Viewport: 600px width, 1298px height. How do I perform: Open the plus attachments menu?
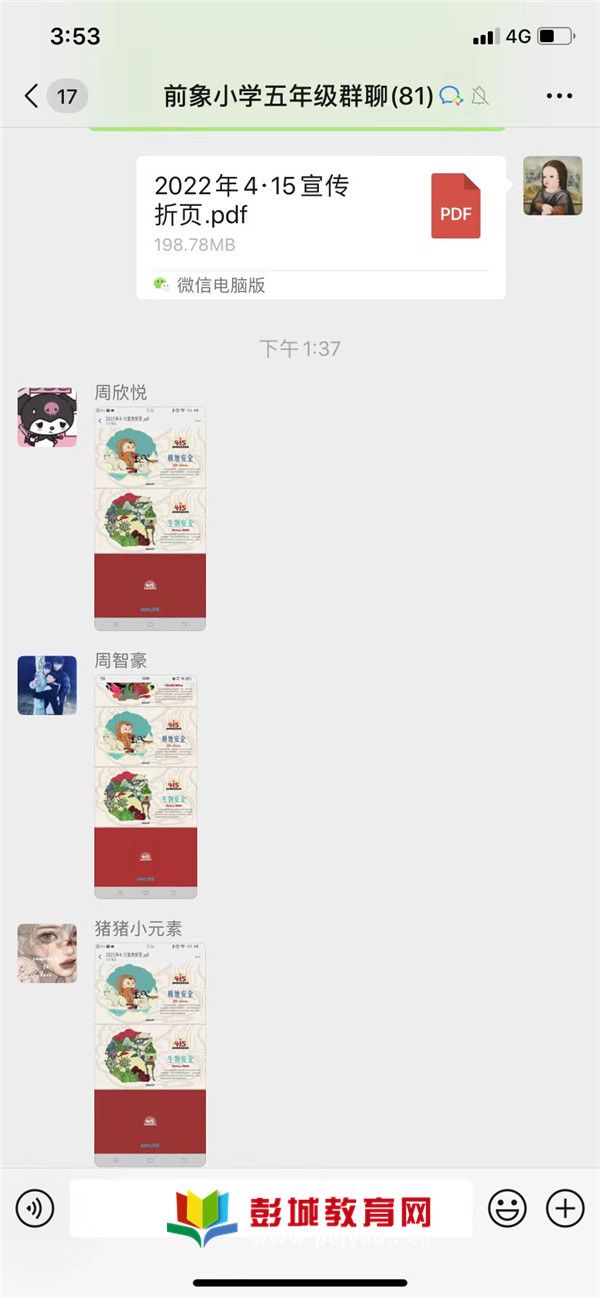pyautogui.click(x=565, y=1209)
